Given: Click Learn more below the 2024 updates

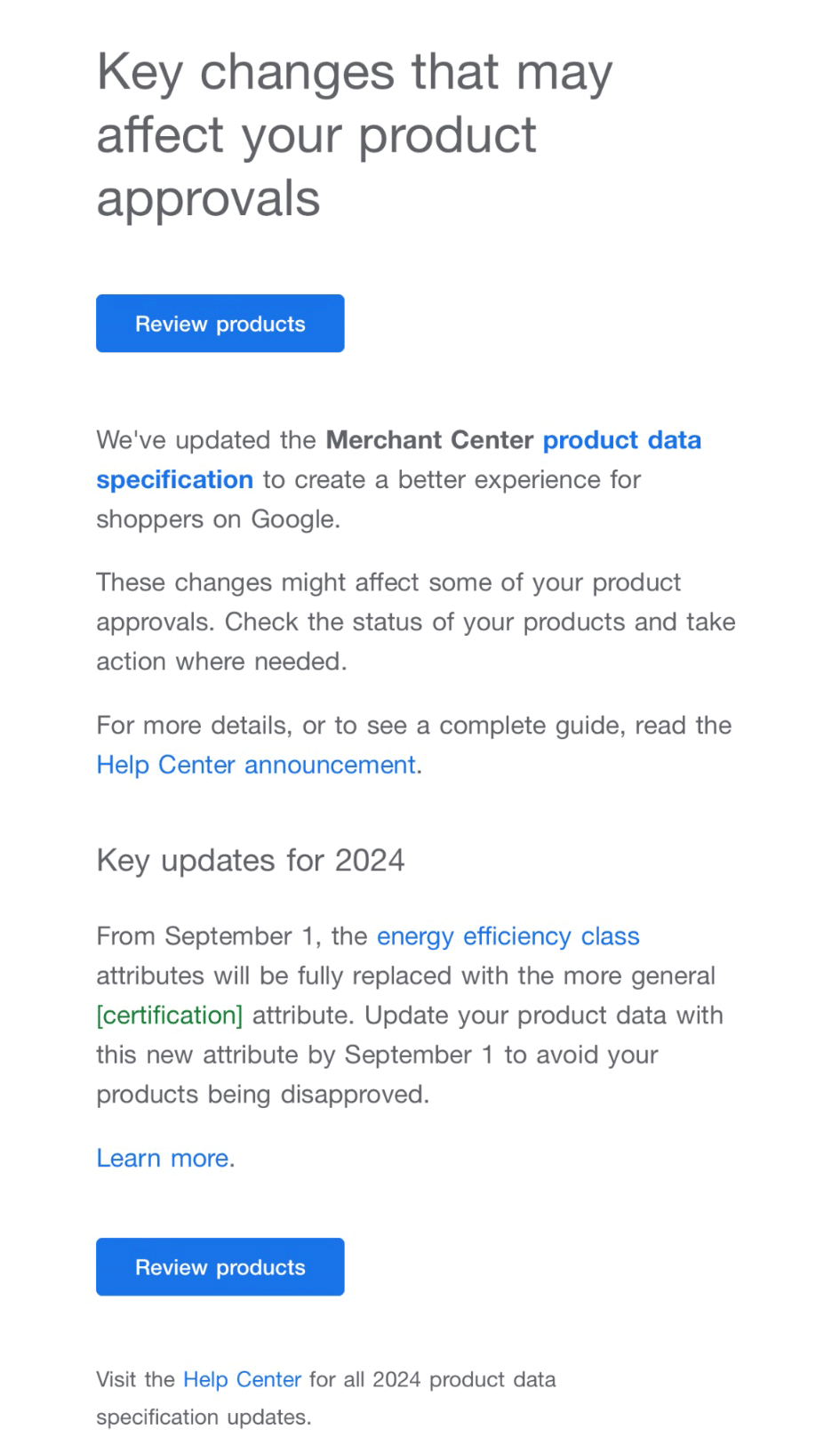Looking at the screenshot, I should 163,1157.
